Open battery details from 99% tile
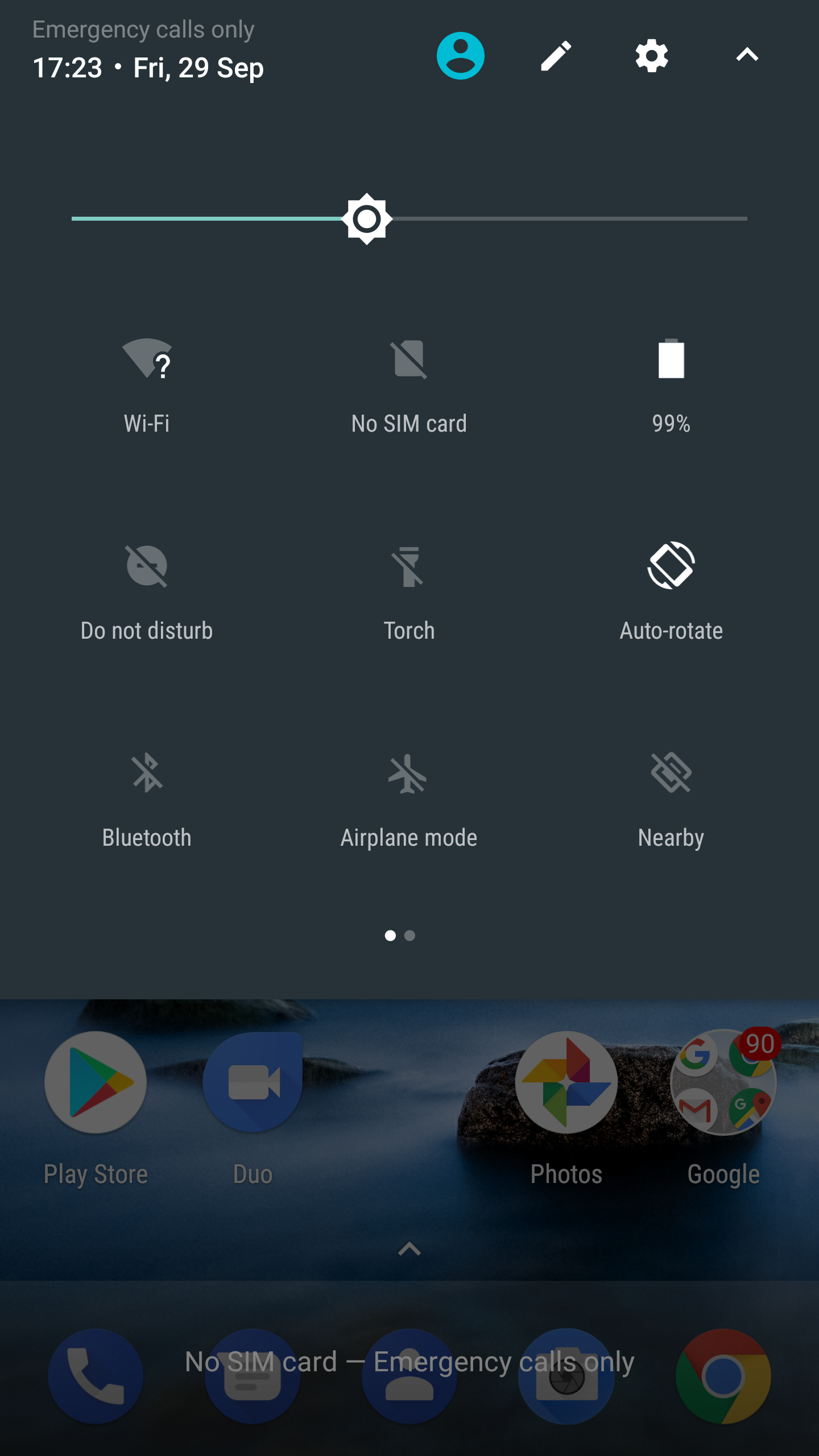This screenshot has height=1456, width=819. tap(671, 359)
